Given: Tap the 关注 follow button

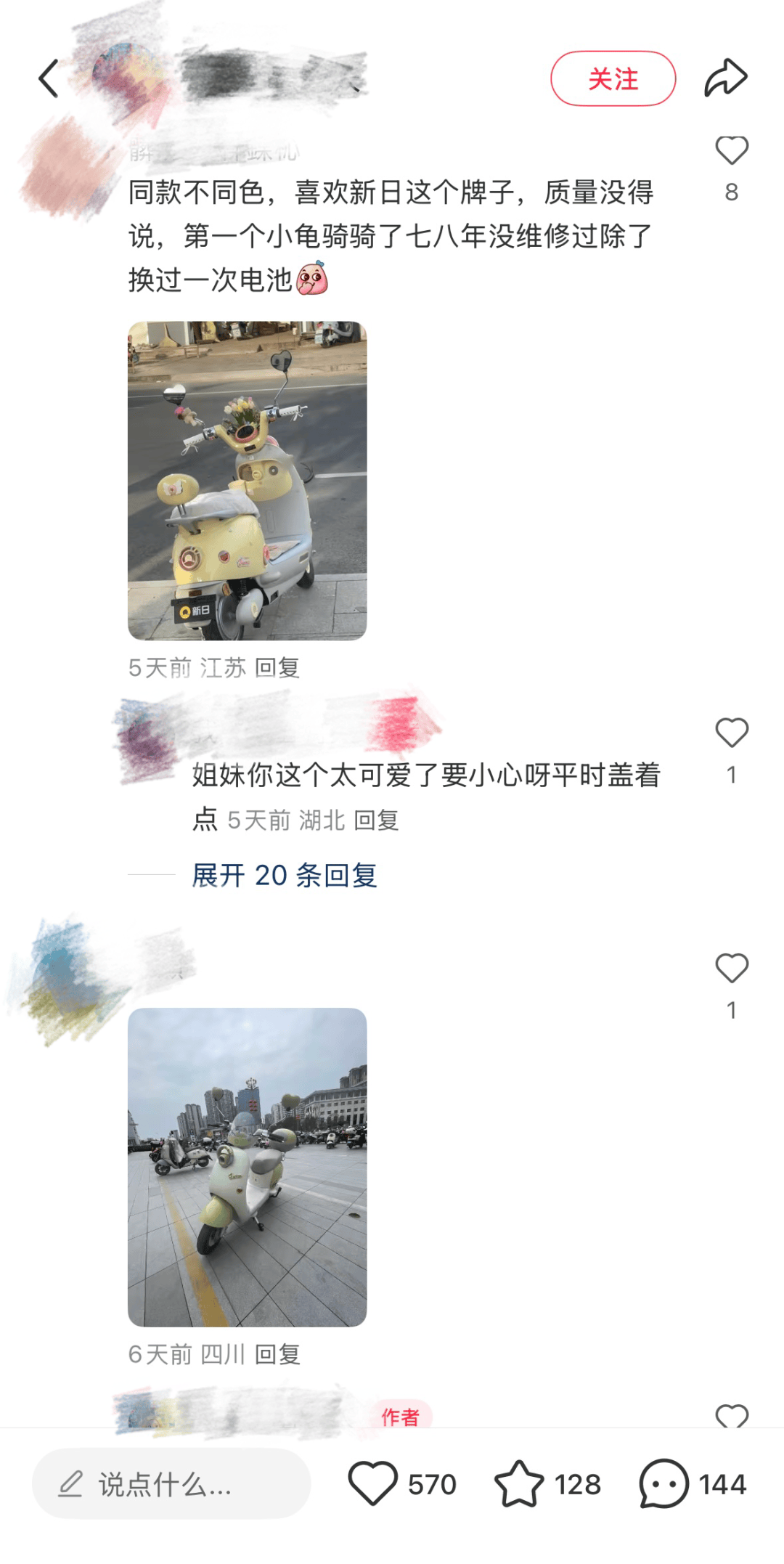Looking at the screenshot, I should point(613,78).
